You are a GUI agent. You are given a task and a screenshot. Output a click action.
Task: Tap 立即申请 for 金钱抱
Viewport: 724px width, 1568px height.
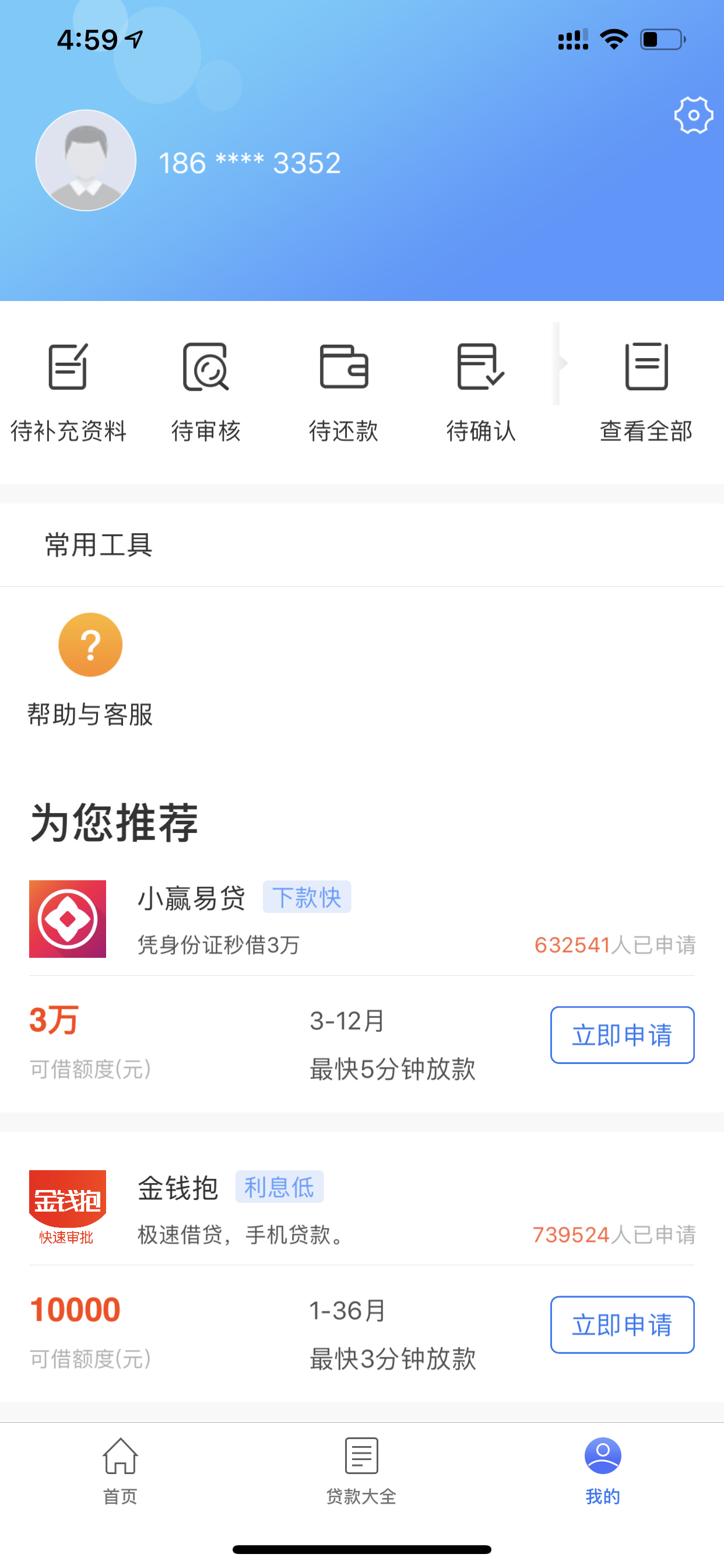coord(622,1325)
